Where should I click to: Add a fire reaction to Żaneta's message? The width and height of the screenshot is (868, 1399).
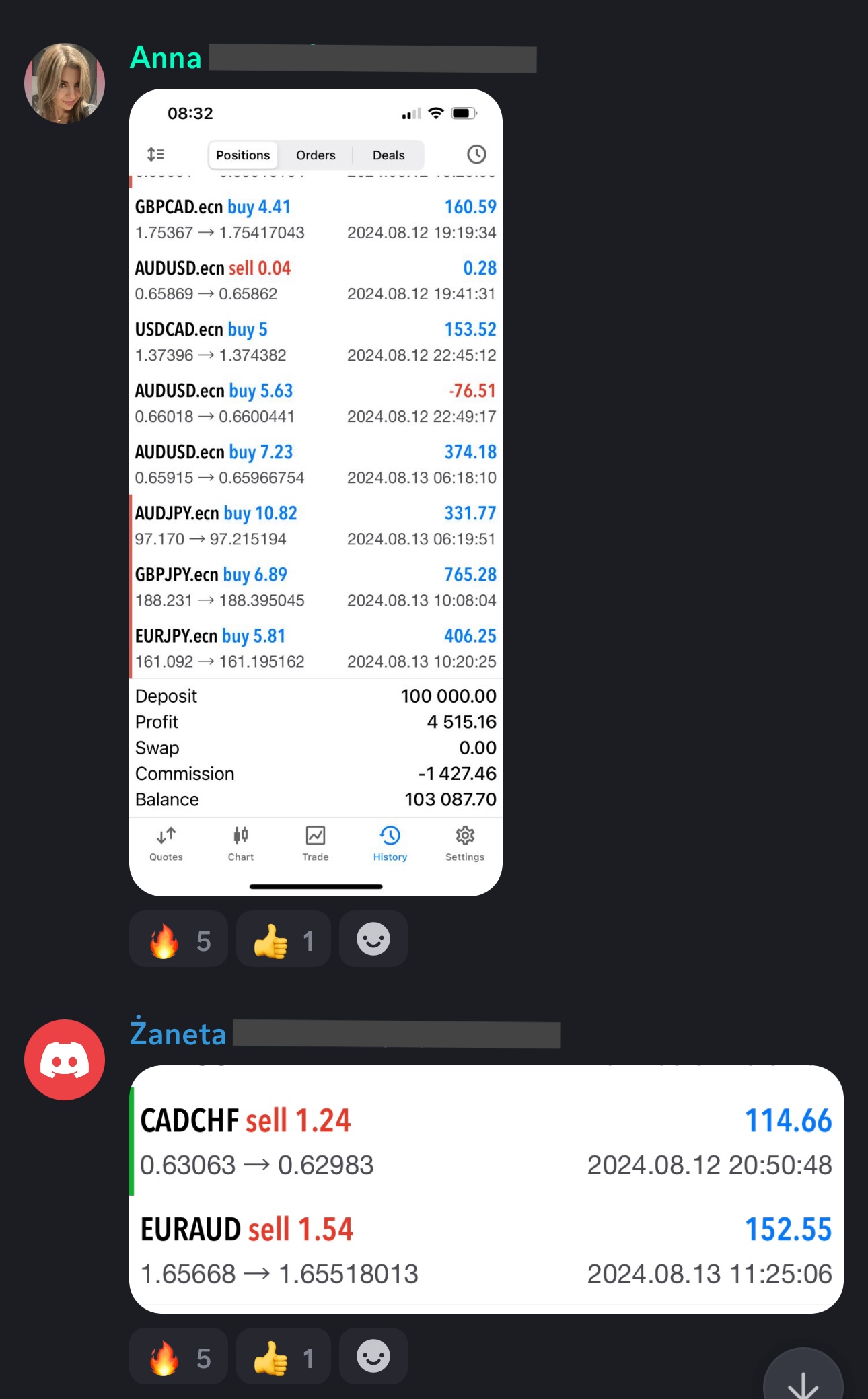(x=178, y=1357)
